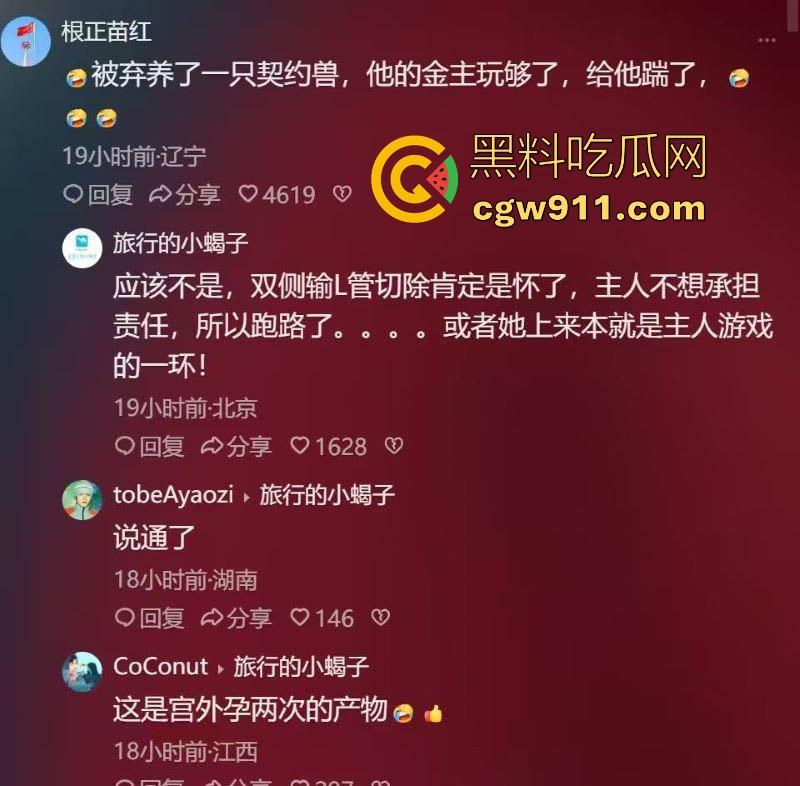Dislike 旅行的小蝎子's comment

tap(394, 446)
